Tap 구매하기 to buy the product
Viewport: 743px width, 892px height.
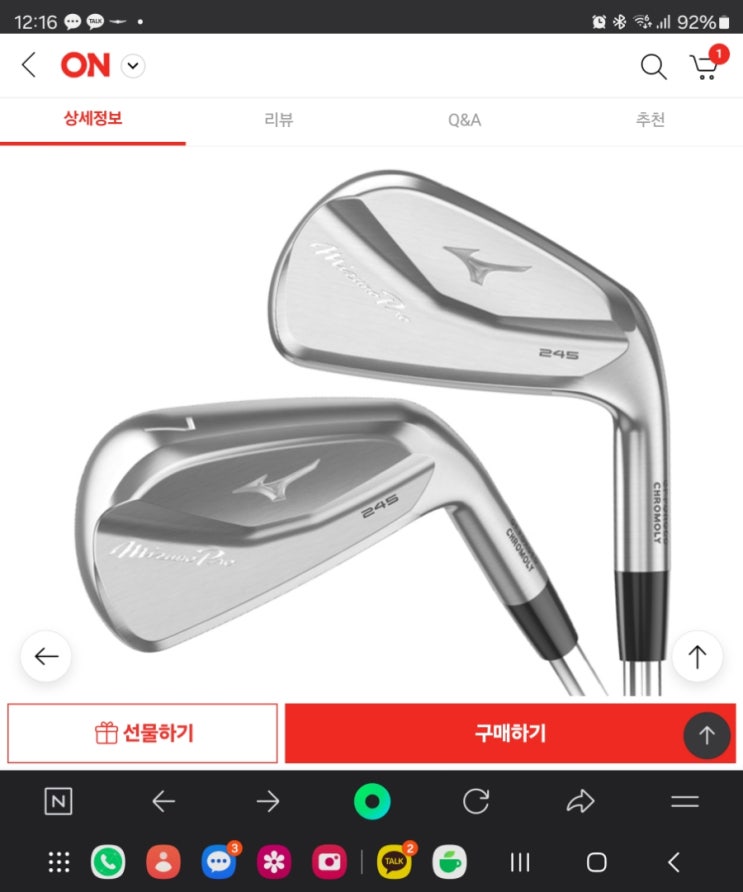510,733
